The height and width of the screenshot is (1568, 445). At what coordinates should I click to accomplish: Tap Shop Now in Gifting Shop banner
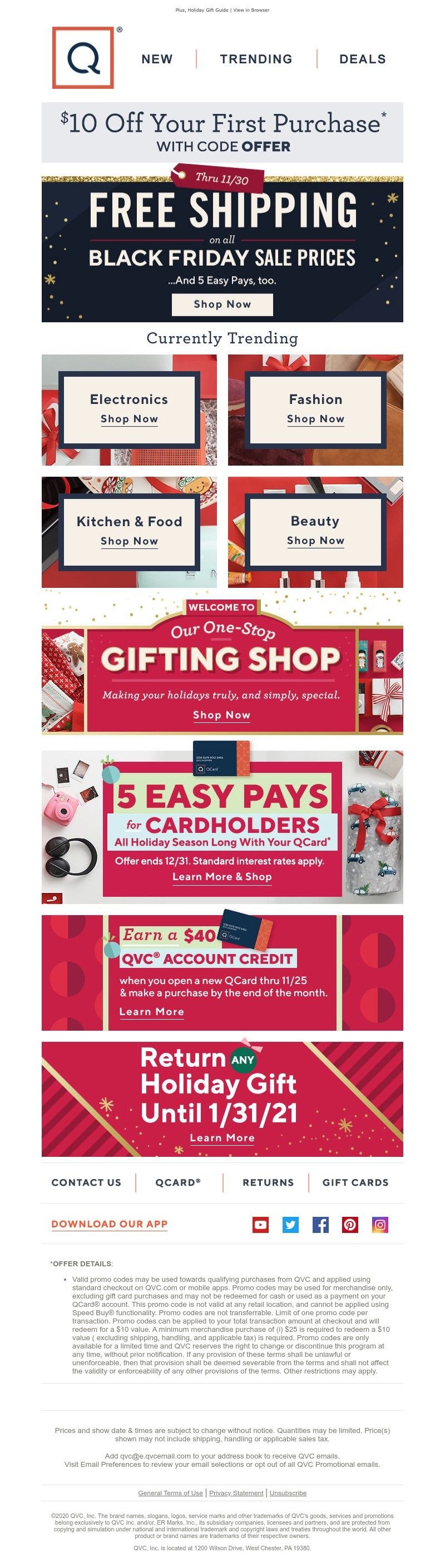click(222, 715)
